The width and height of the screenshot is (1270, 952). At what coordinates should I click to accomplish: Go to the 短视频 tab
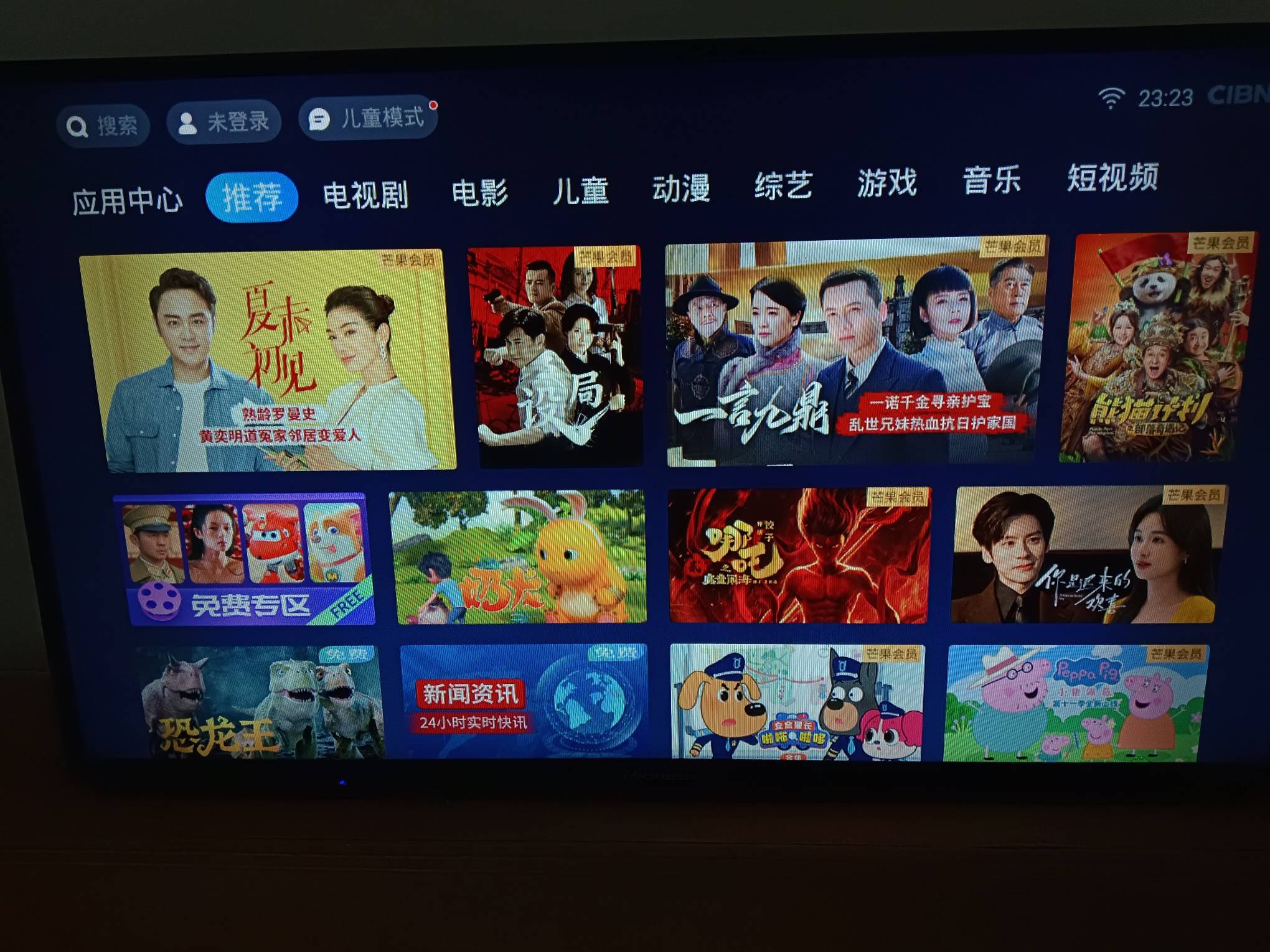(x=1112, y=177)
